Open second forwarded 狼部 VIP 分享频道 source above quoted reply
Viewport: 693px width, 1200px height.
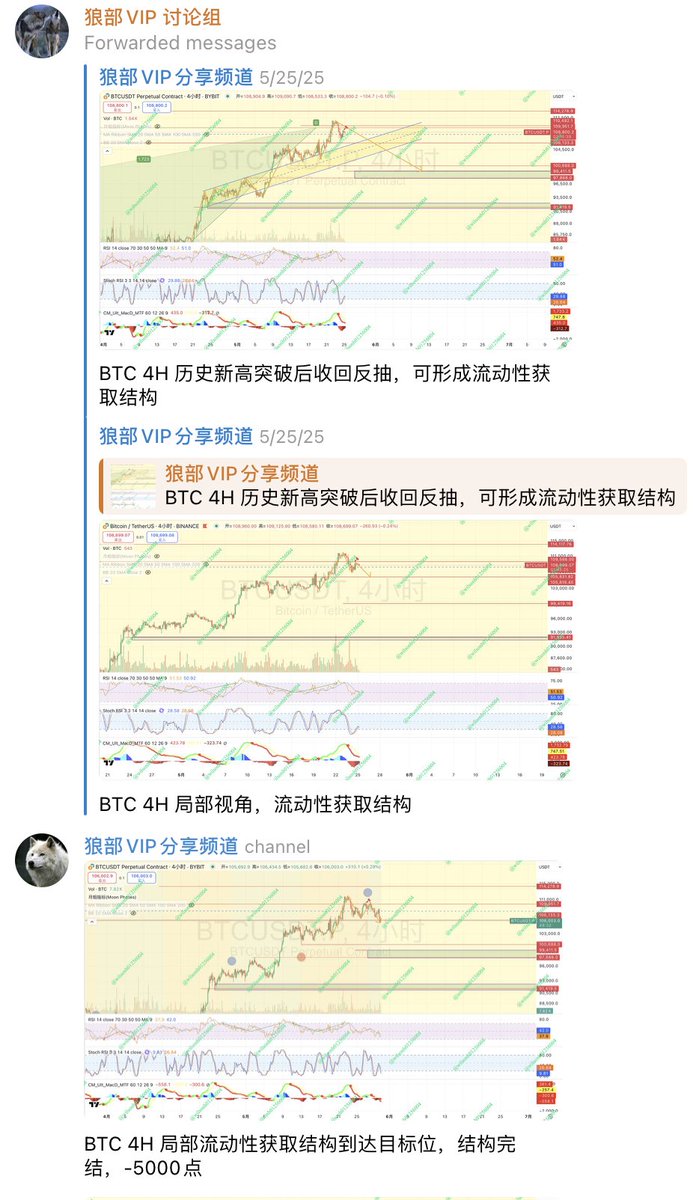(x=176, y=436)
